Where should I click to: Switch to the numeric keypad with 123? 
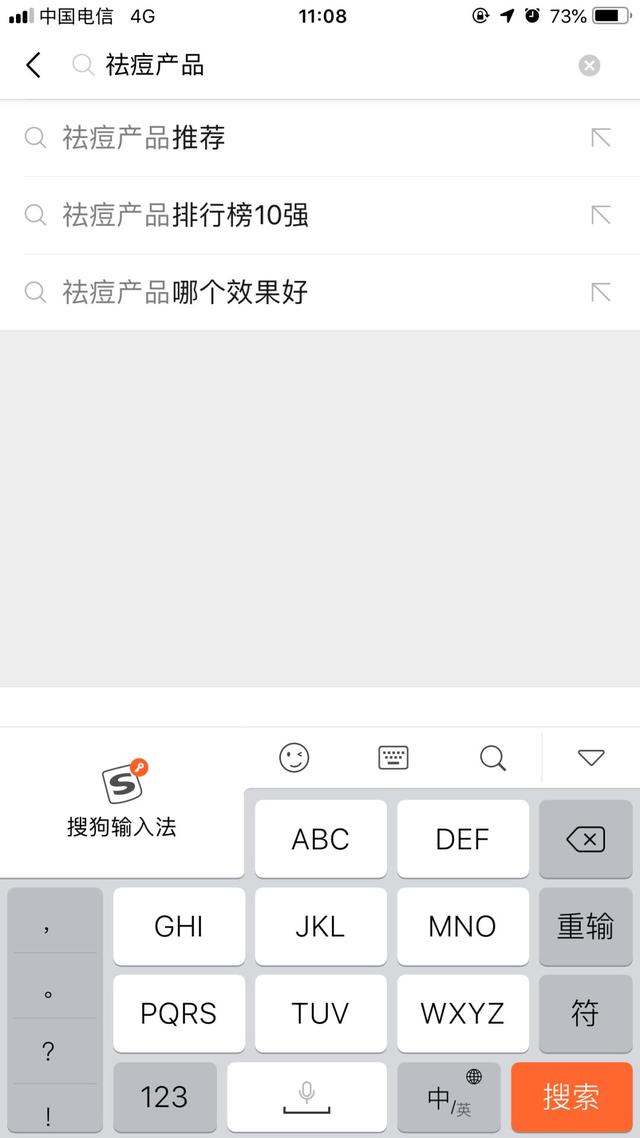pyautogui.click(x=165, y=1097)
